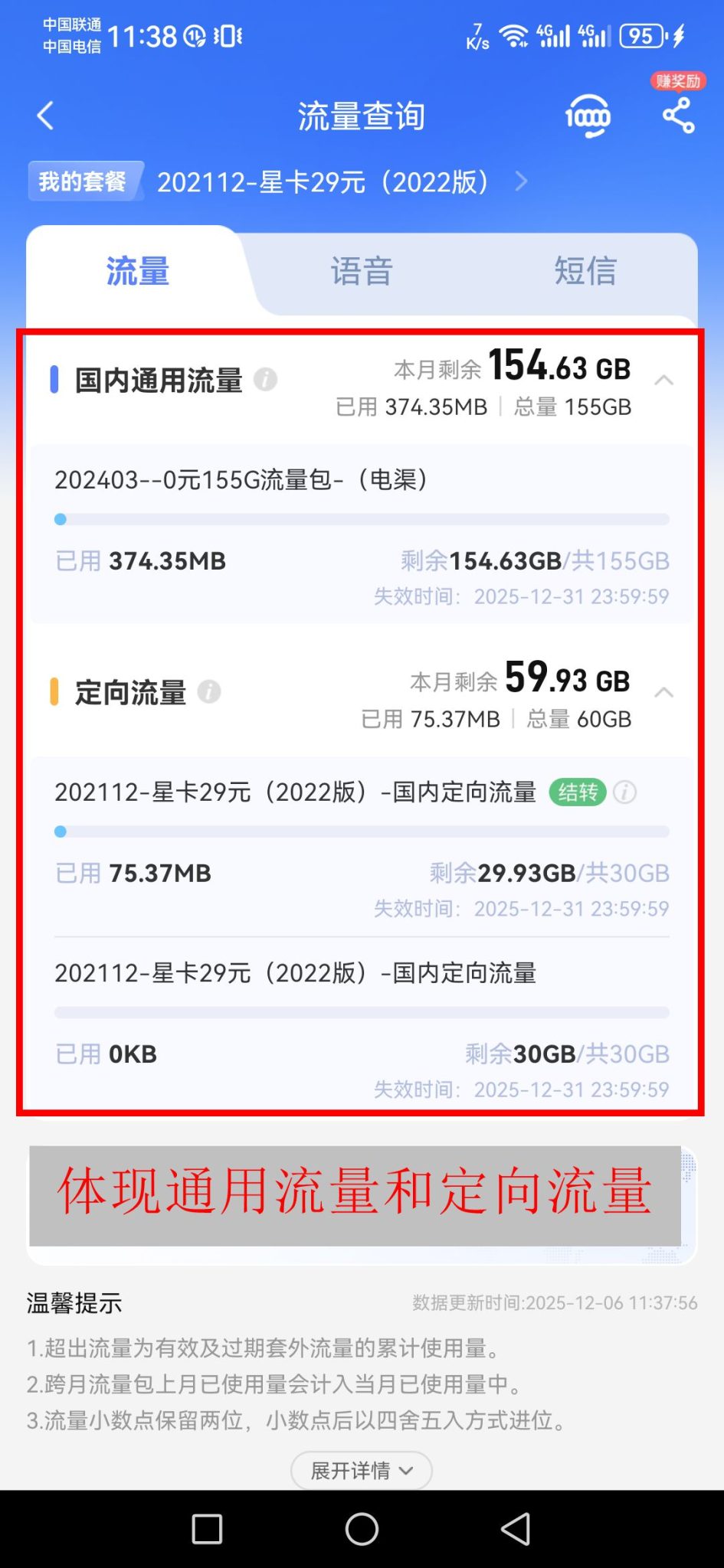The image size is (724, 1568).
Task: Tap the green 结转 toggle badge
Action: coord(578,793)
